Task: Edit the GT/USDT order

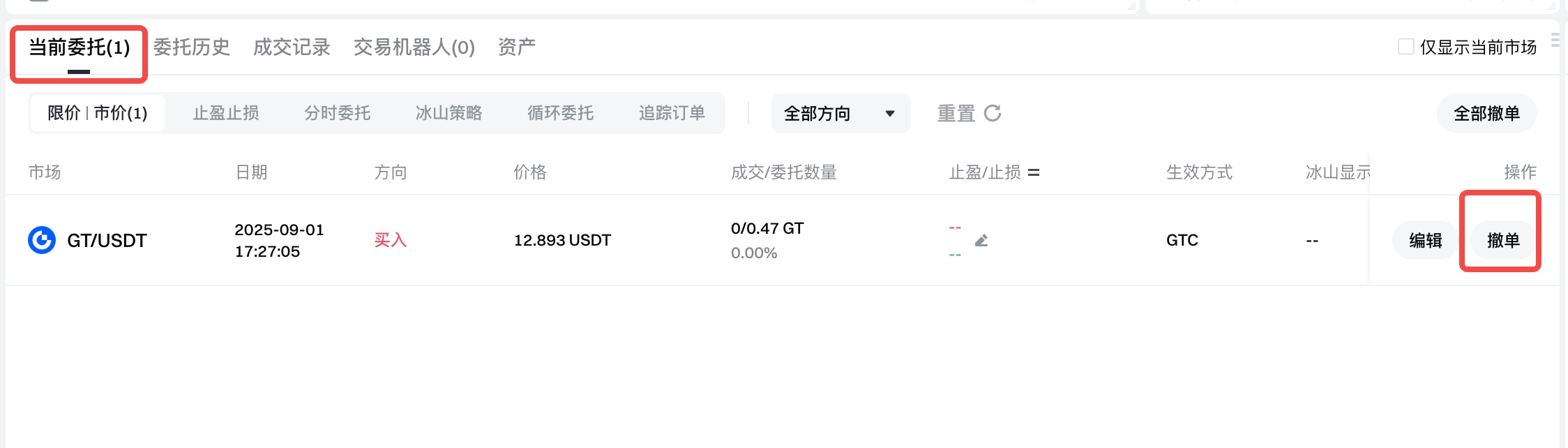Action: click(1425, 240)
